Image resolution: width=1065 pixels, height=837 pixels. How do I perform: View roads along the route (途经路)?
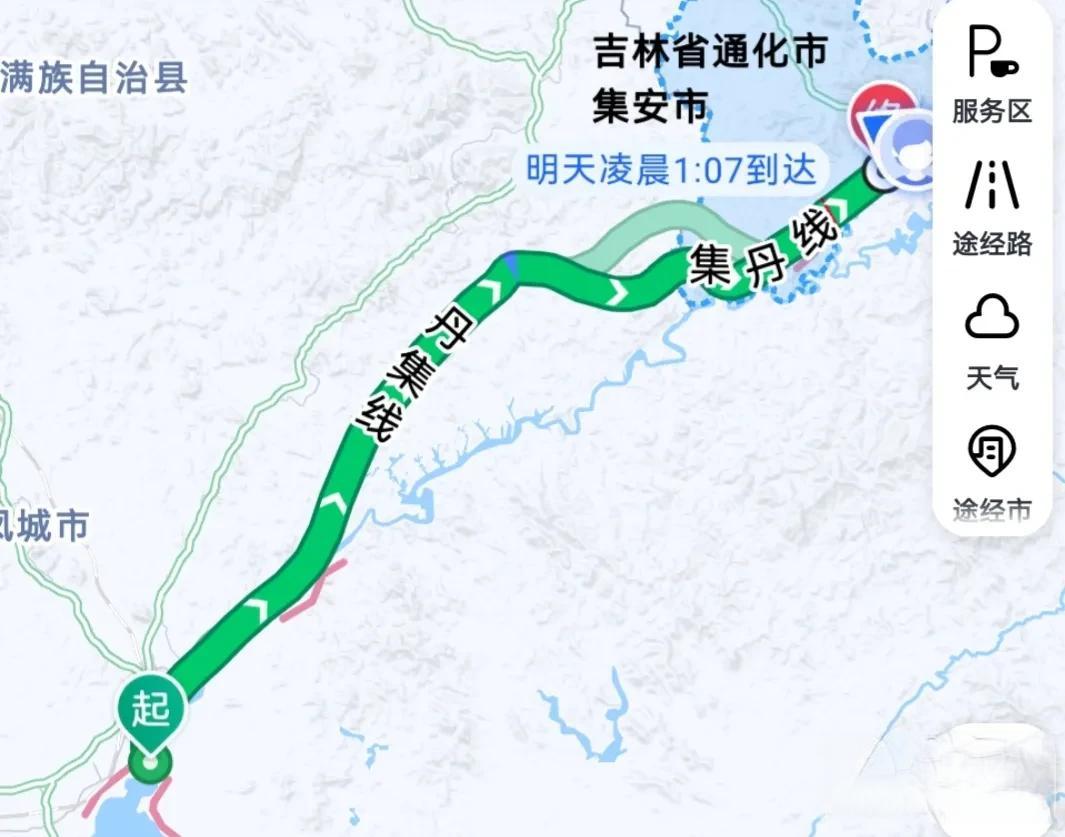pyautogui.click(x=991, y=208)
